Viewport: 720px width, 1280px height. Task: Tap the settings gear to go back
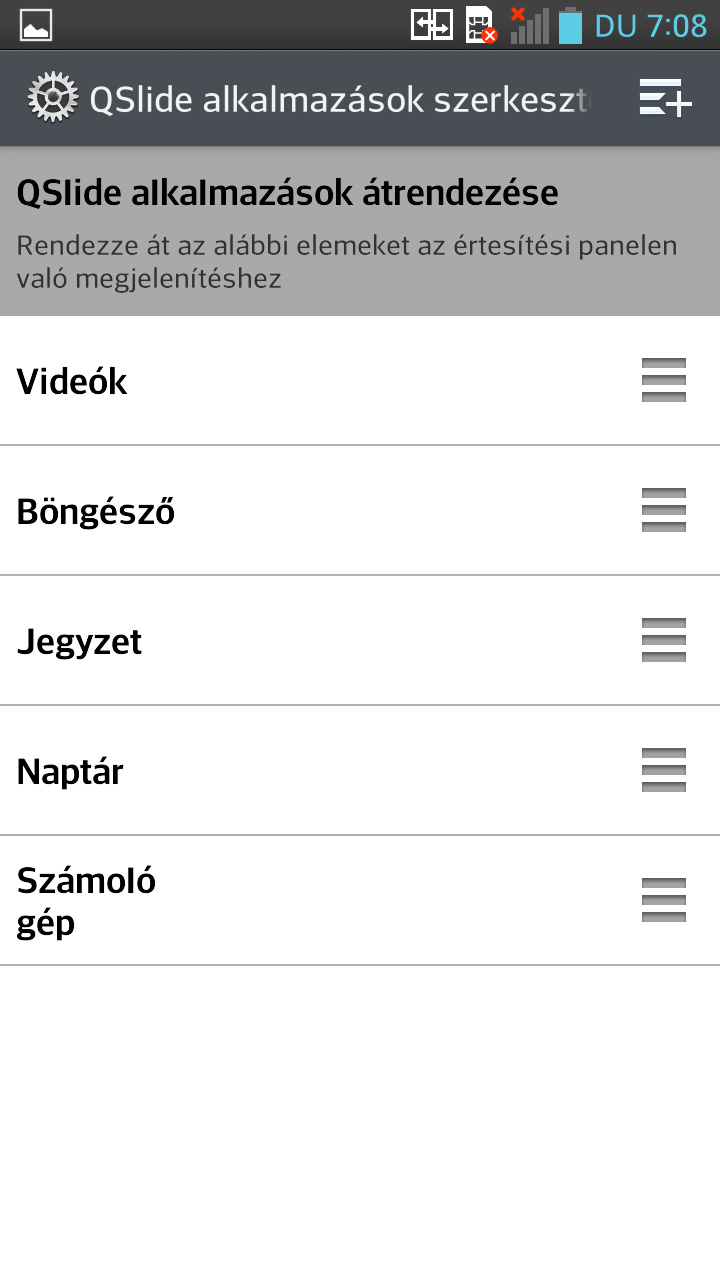point(53,98)
